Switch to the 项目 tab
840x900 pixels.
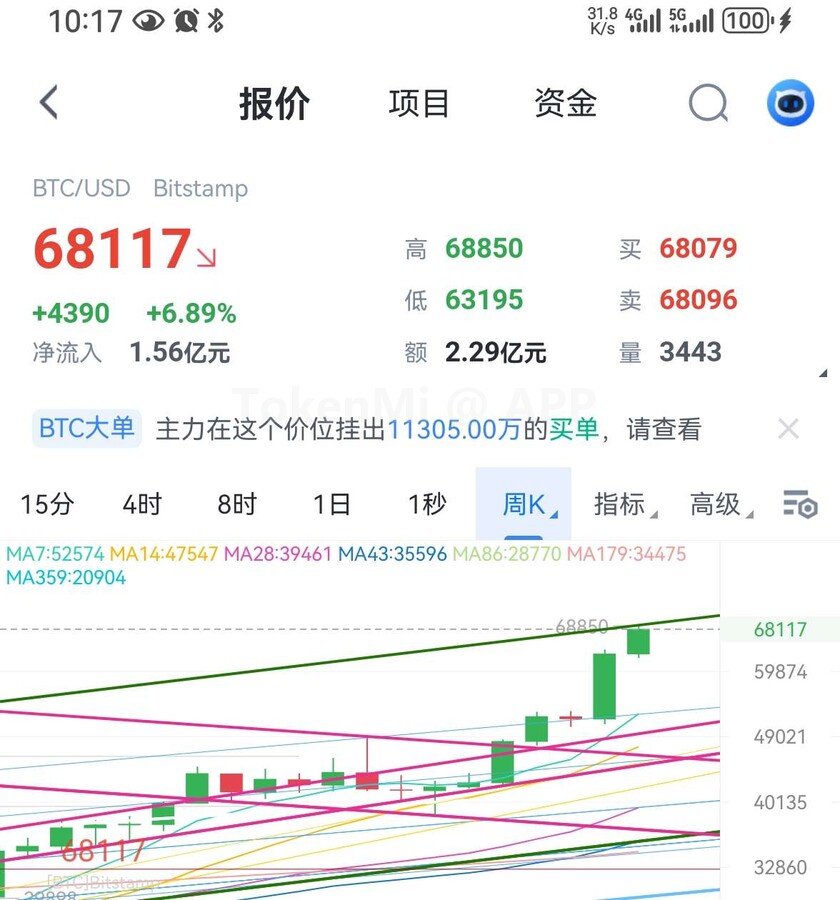(x=419, y=104)
